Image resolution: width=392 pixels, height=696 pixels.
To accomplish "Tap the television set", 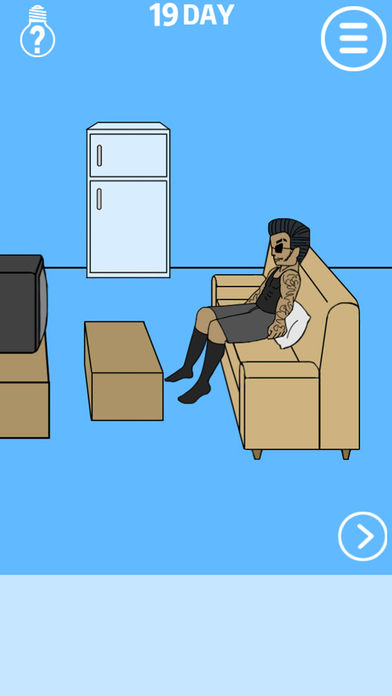I will pos(22,304).
